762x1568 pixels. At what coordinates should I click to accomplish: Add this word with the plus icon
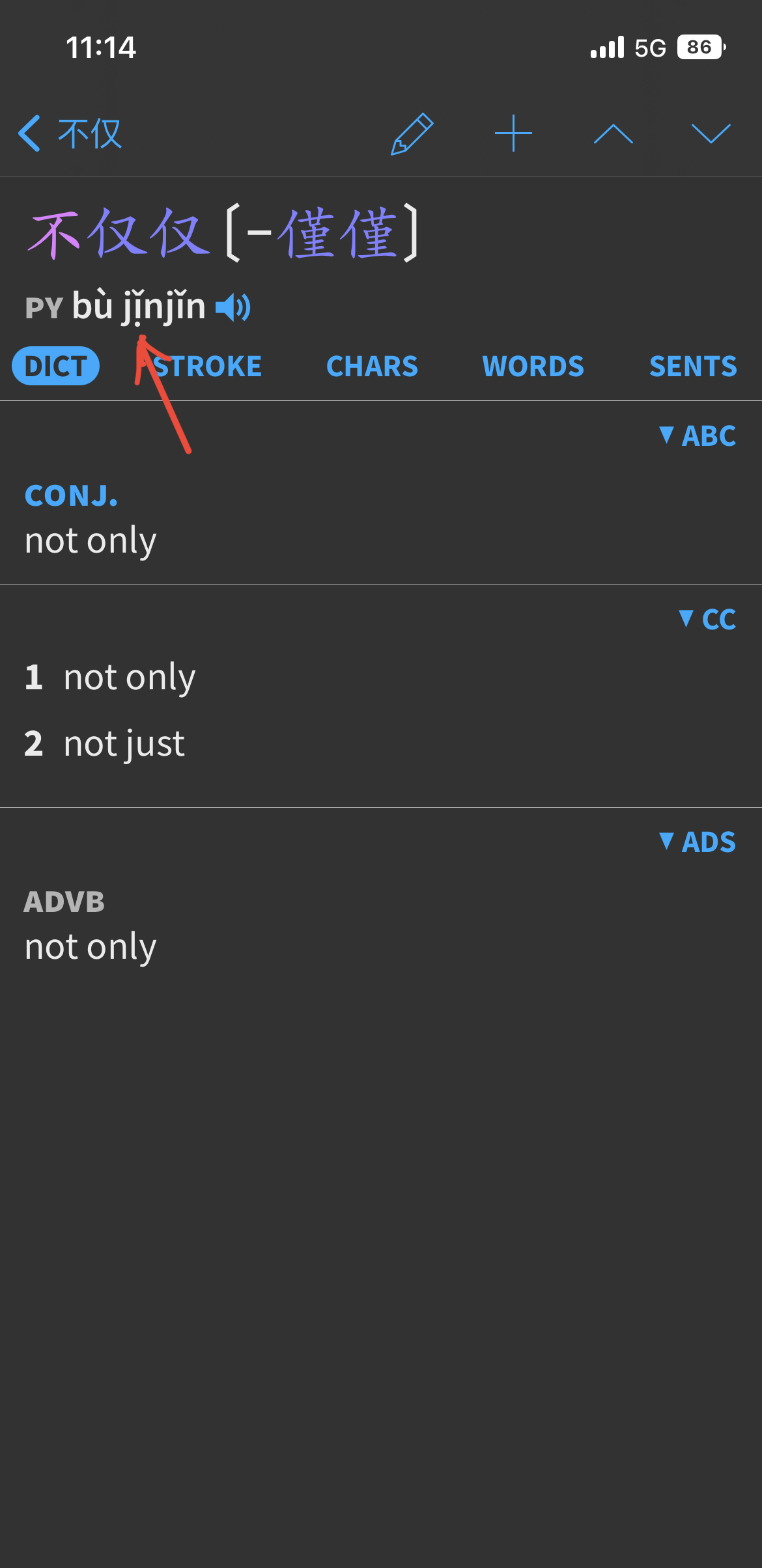(x=513, y=133)
